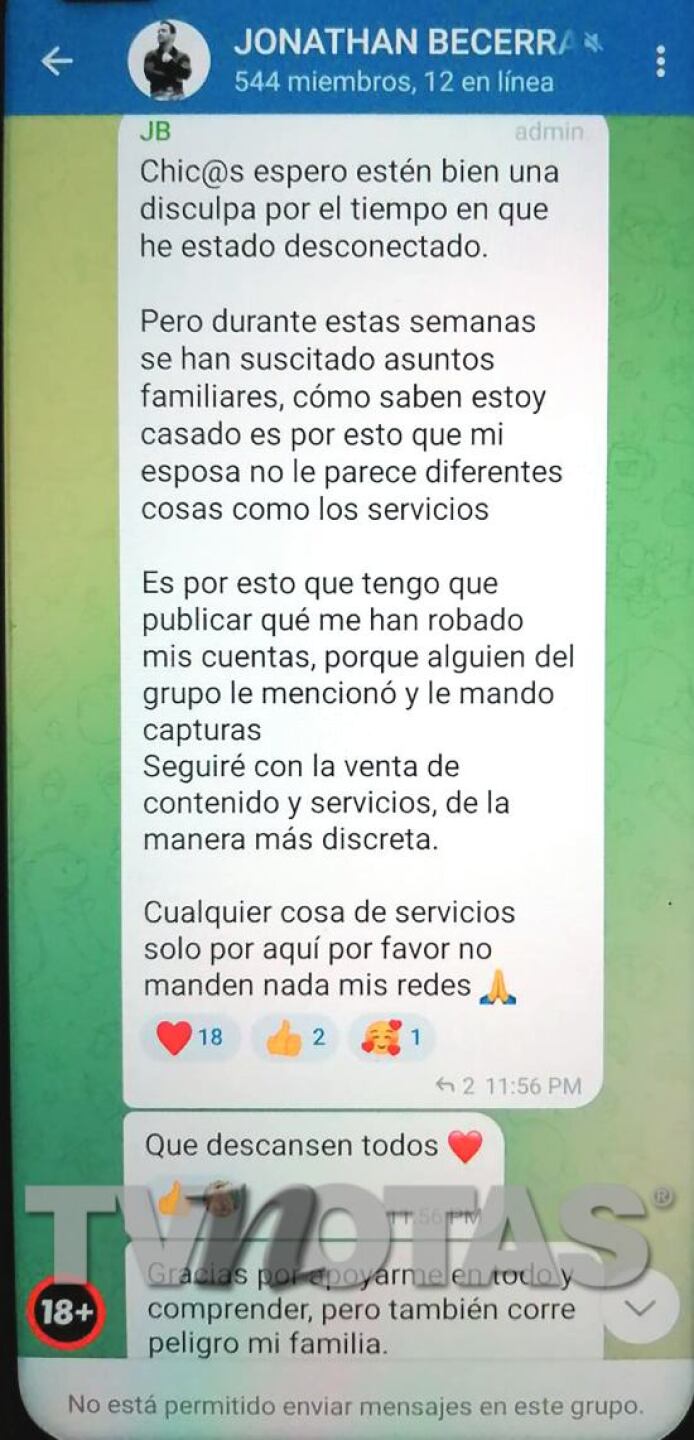Open group info from the 544 miembros header
The height and width of the screenshot is (1440, 694).
(394, 81)
